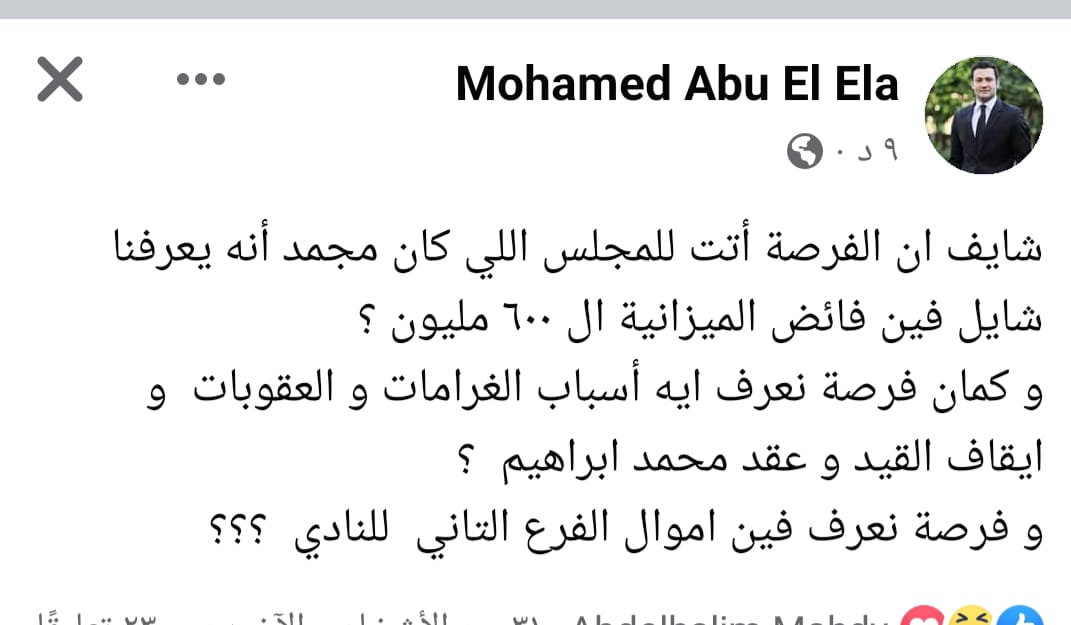Dismiss the post with the X button
This screenshot has width=1071, height=625.
pos(60,79)
